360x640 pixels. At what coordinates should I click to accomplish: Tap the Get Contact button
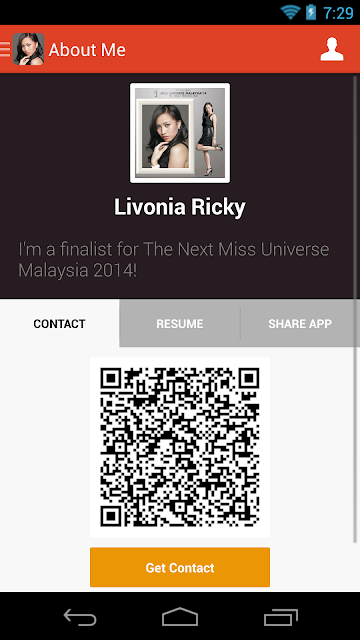tap(180, 567)
